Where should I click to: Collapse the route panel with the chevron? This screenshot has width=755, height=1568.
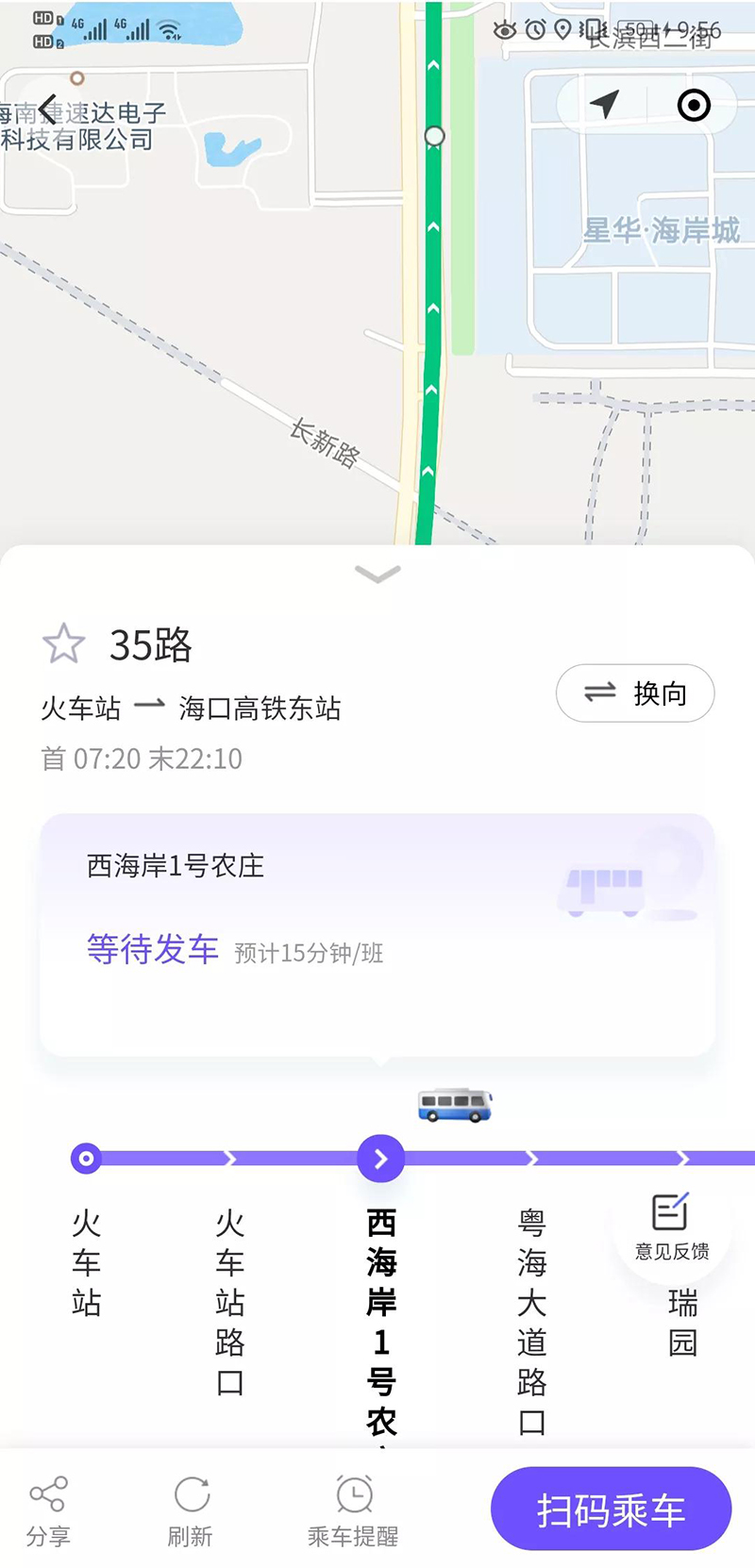[x=377, y=574]
